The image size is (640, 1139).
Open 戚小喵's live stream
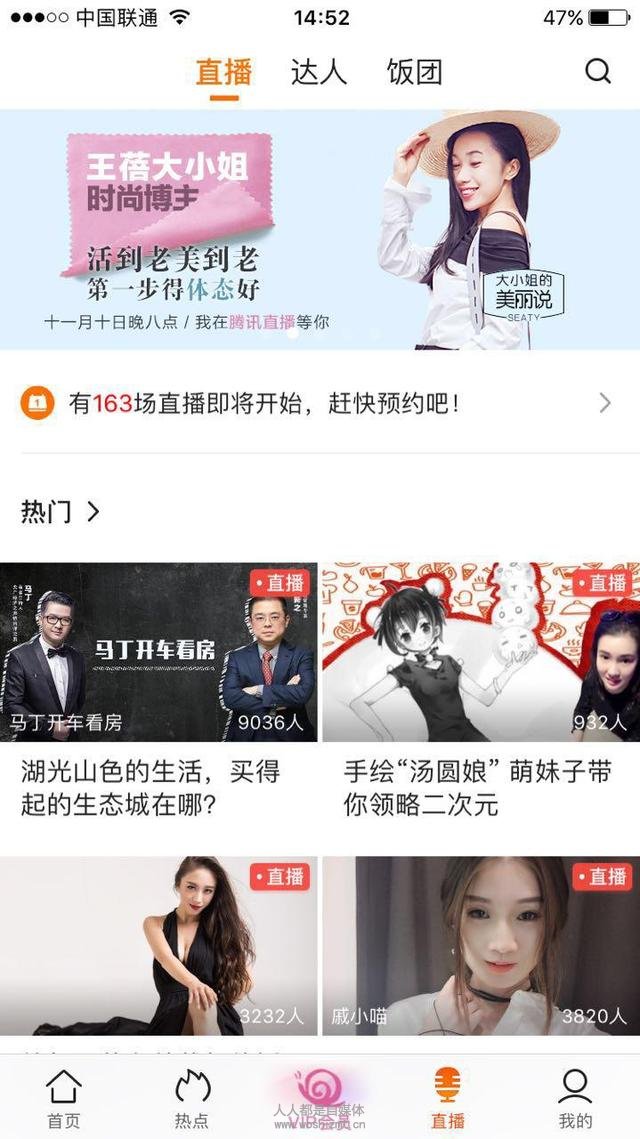tap(481, 945)
